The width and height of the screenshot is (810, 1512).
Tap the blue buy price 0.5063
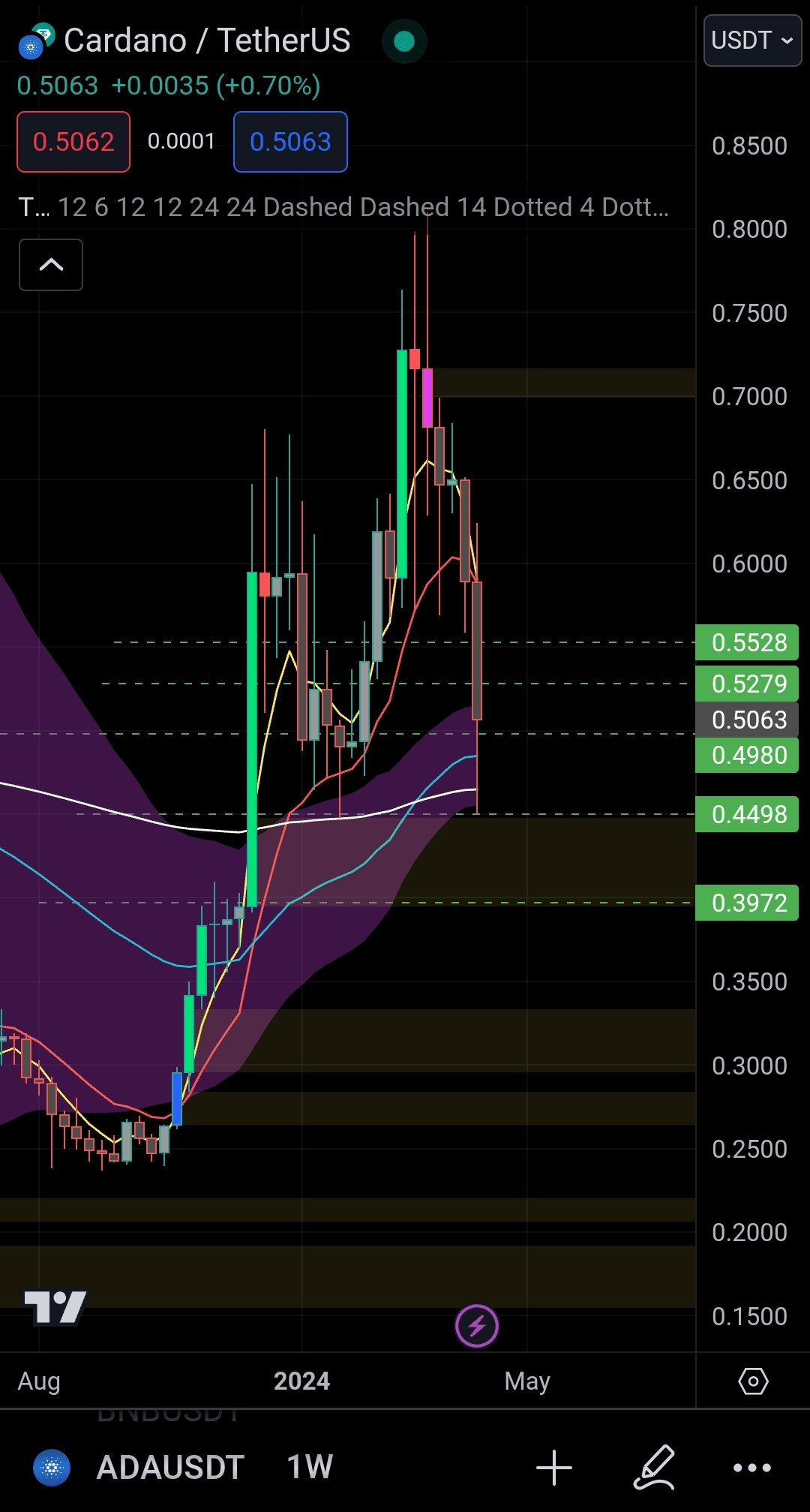click(290, 142)
